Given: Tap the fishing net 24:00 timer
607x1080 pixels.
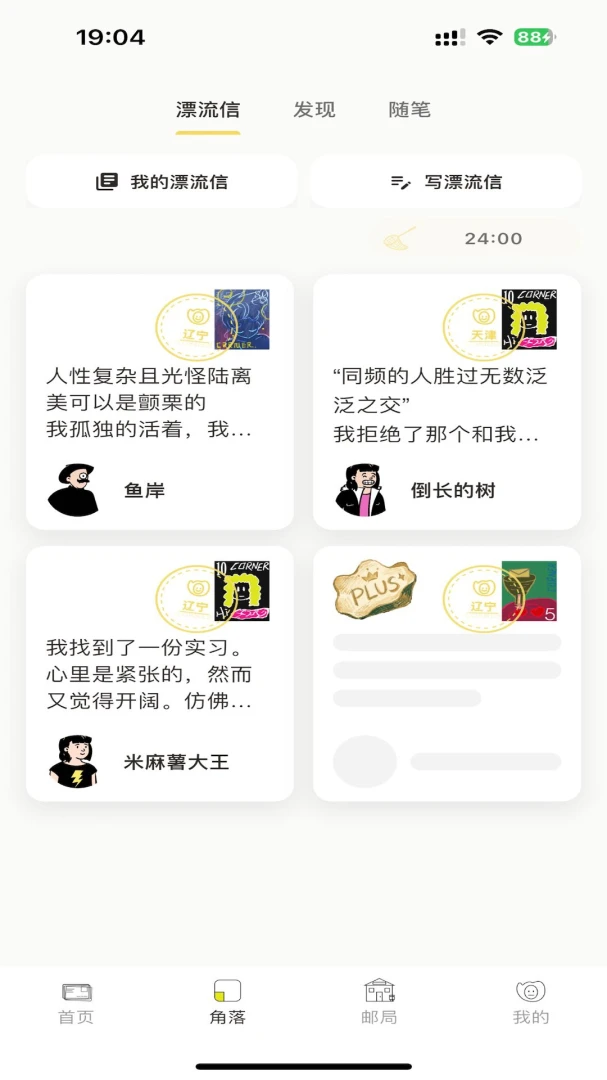Looking at the screenshot, I should (481, 238).
